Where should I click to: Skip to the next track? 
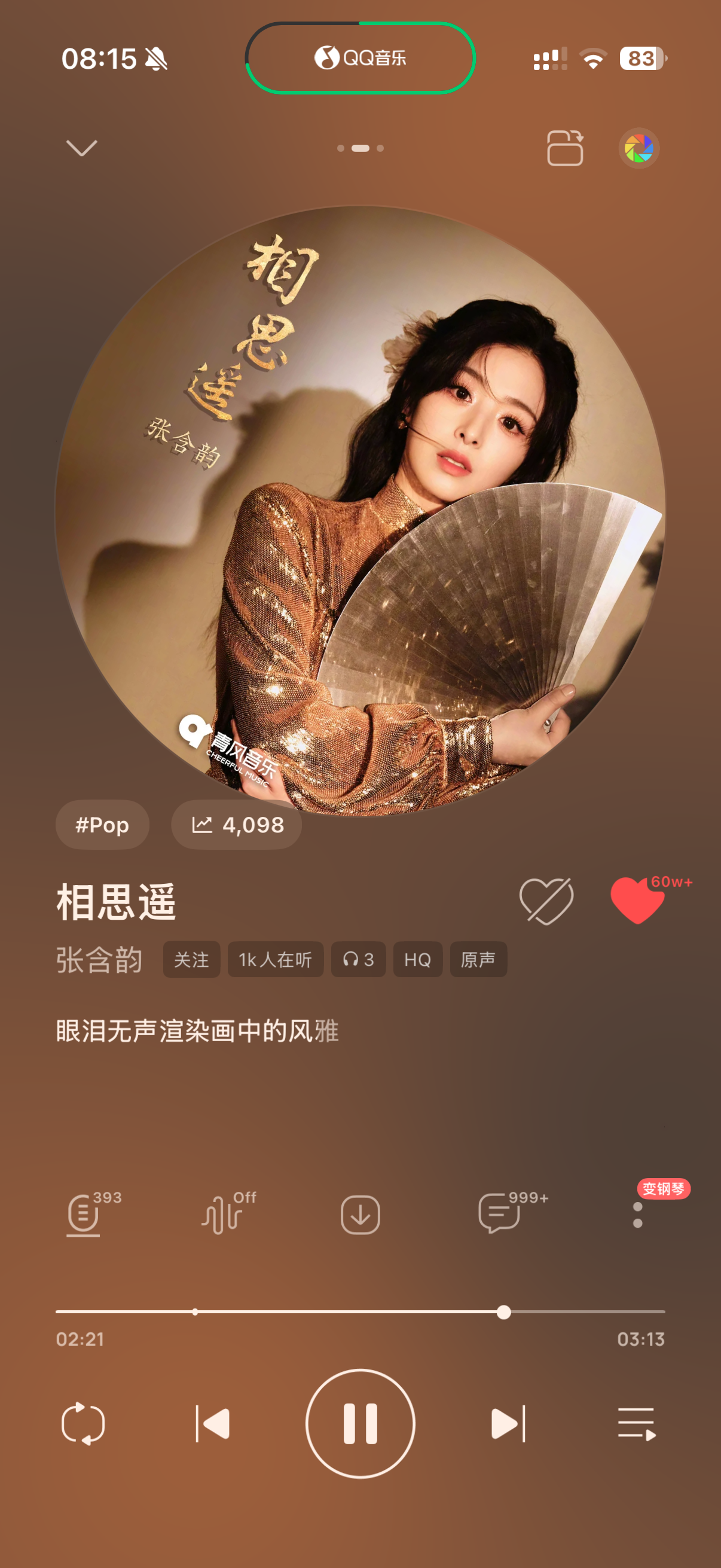pos(508,1424)
